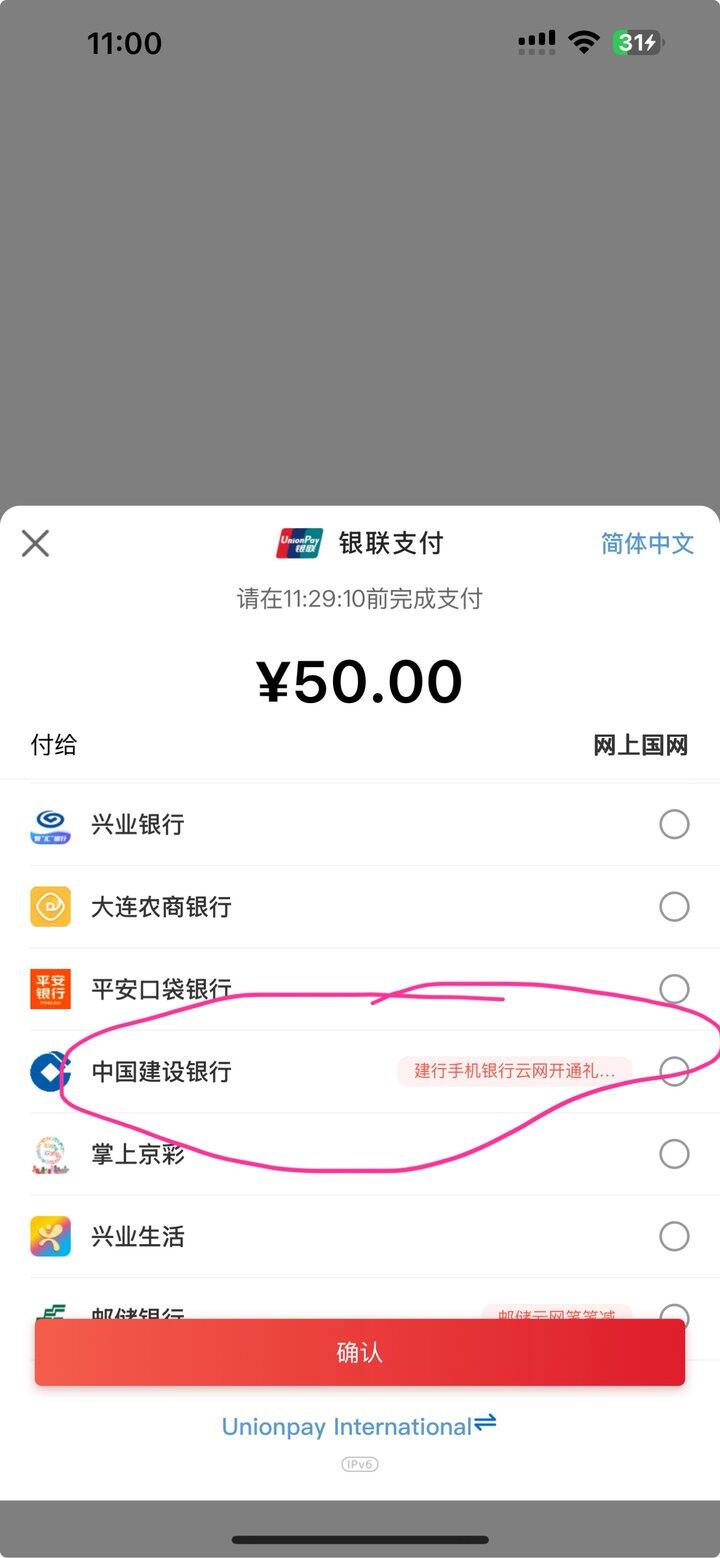The width and height of the screenshot is (720, 1558).
Task: Select 掌上京彩 payment option
Action: pyautogui.click(x=674, y=1154)
